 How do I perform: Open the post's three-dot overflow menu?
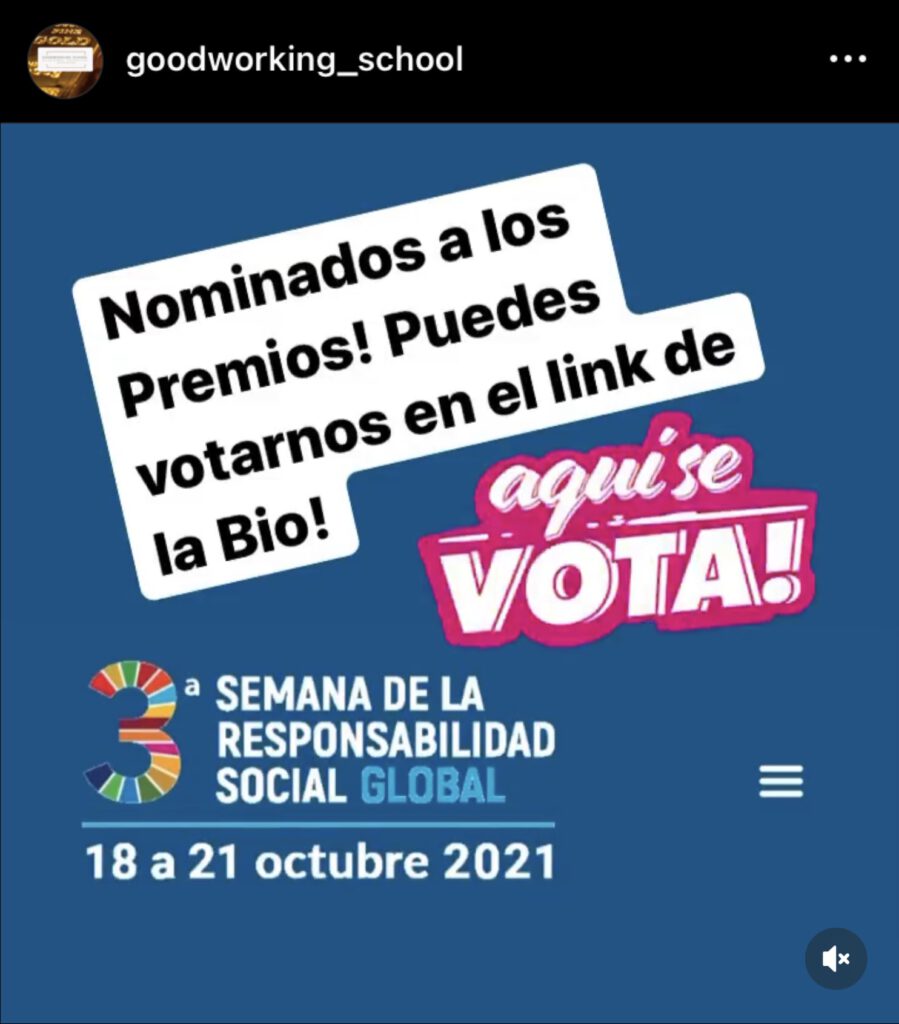[848, 60]
